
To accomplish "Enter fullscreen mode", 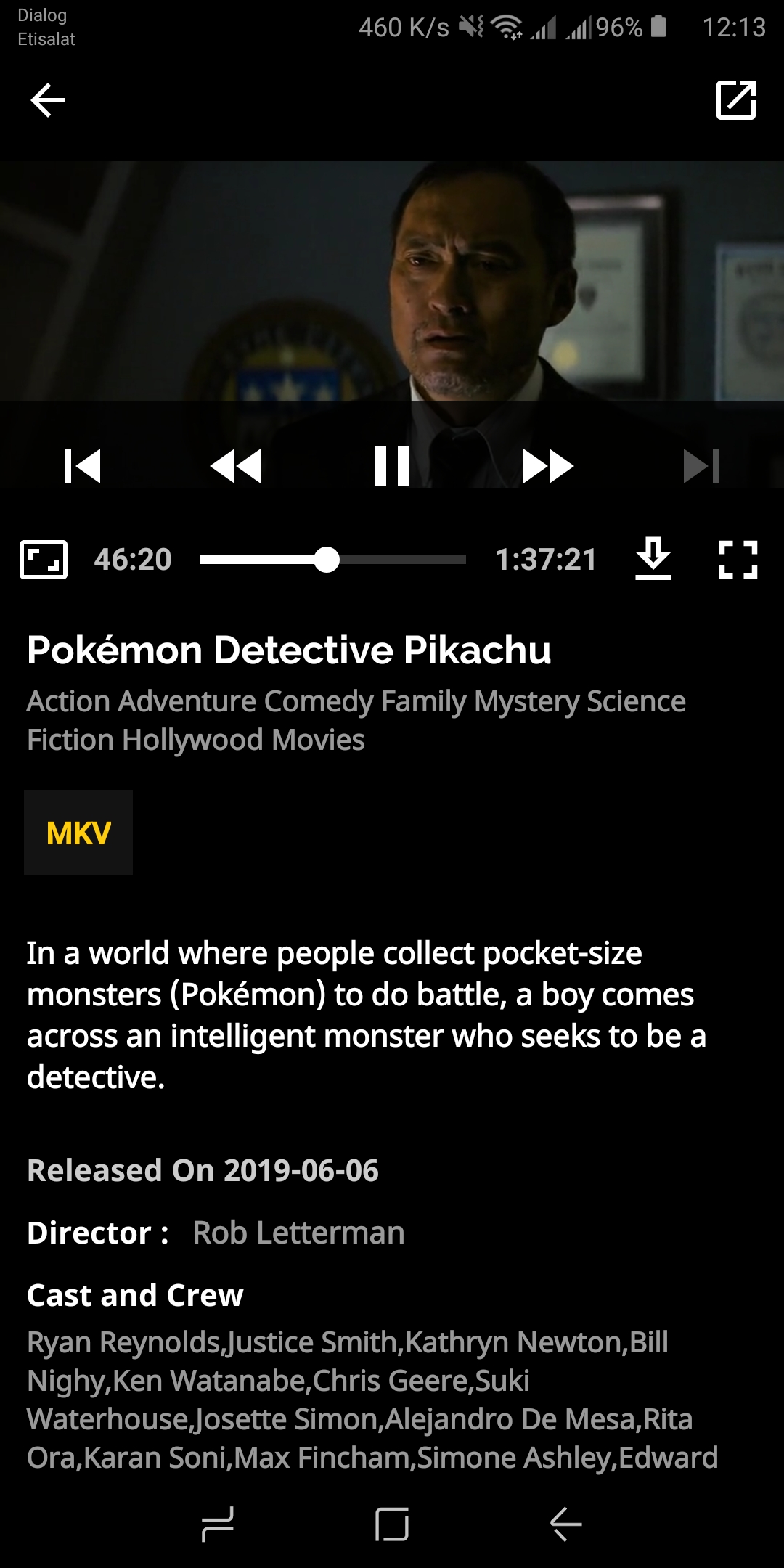I will coord(738,560).
